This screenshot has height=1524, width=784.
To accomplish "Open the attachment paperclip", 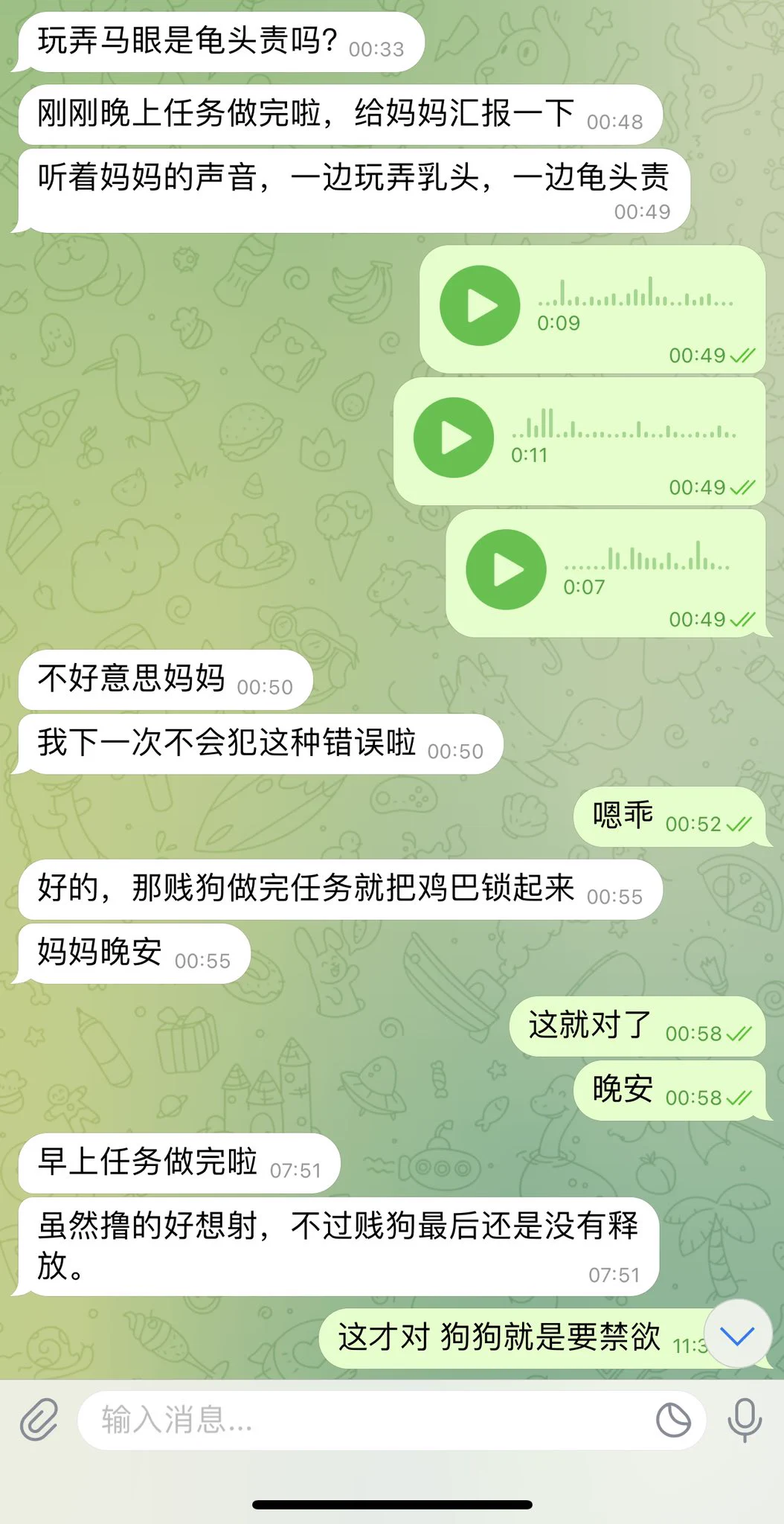I will 39,1419.
